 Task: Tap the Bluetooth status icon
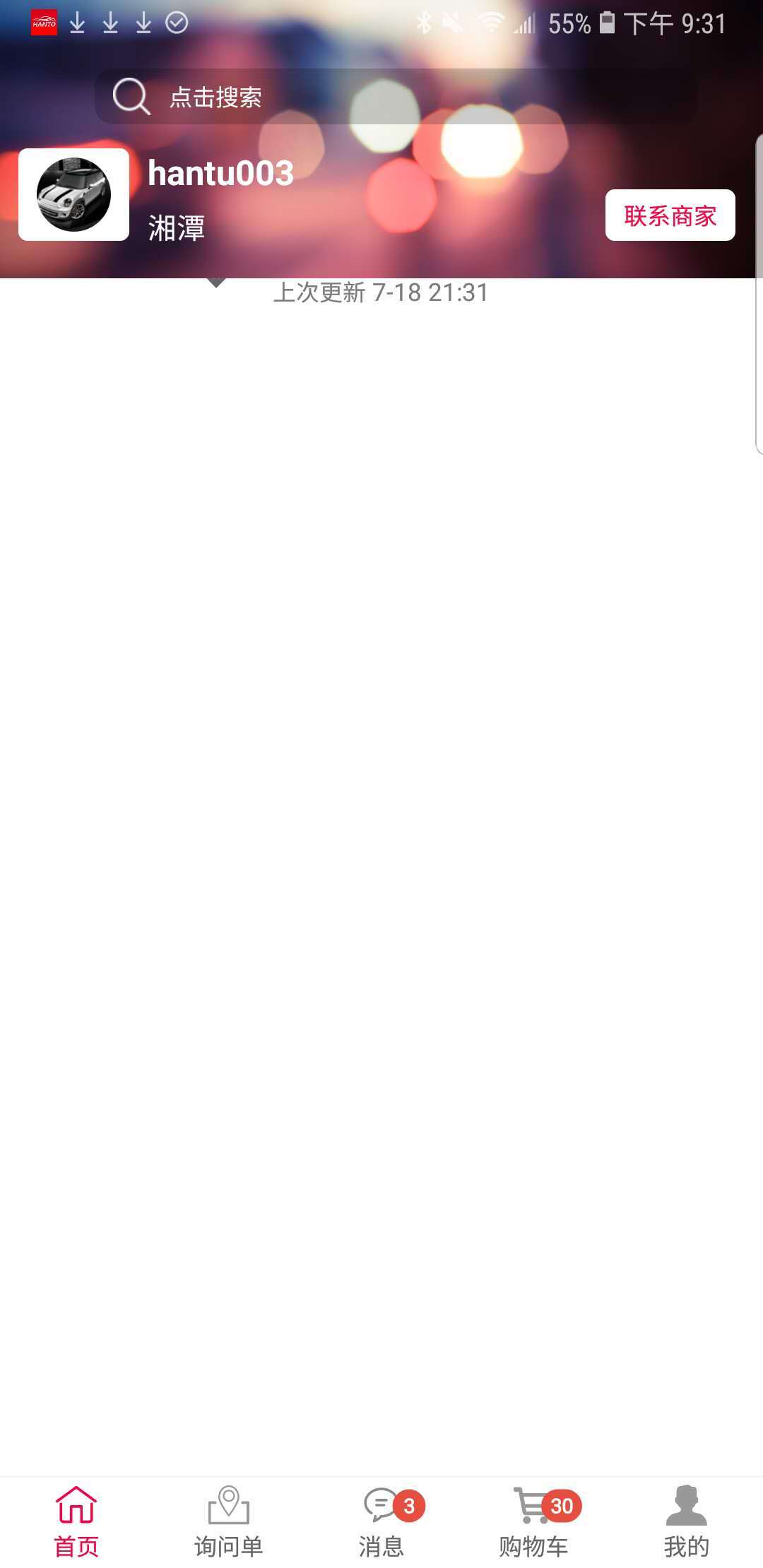click(425, 22)
